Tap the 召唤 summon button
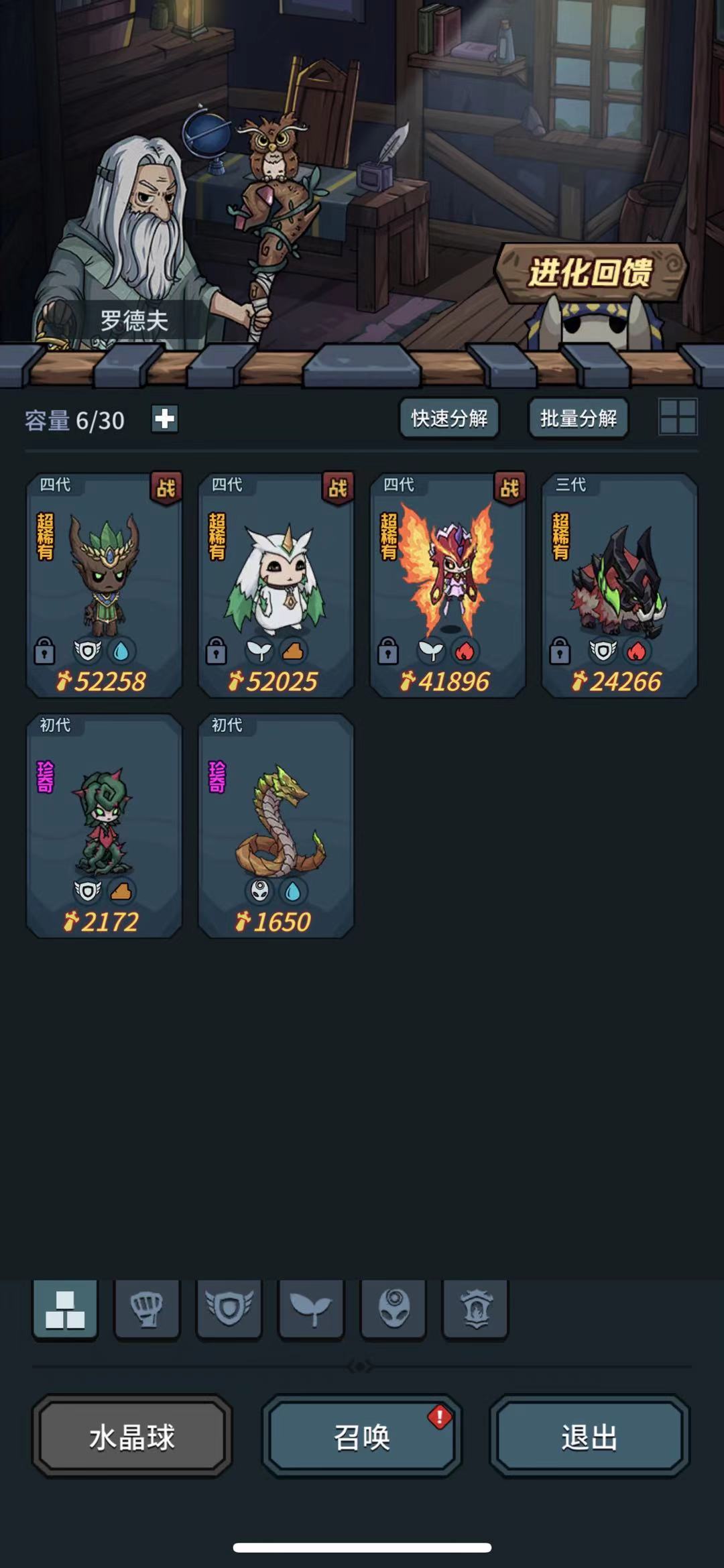Screen dimensions: 724x1568 click(x=361, y=1437)
